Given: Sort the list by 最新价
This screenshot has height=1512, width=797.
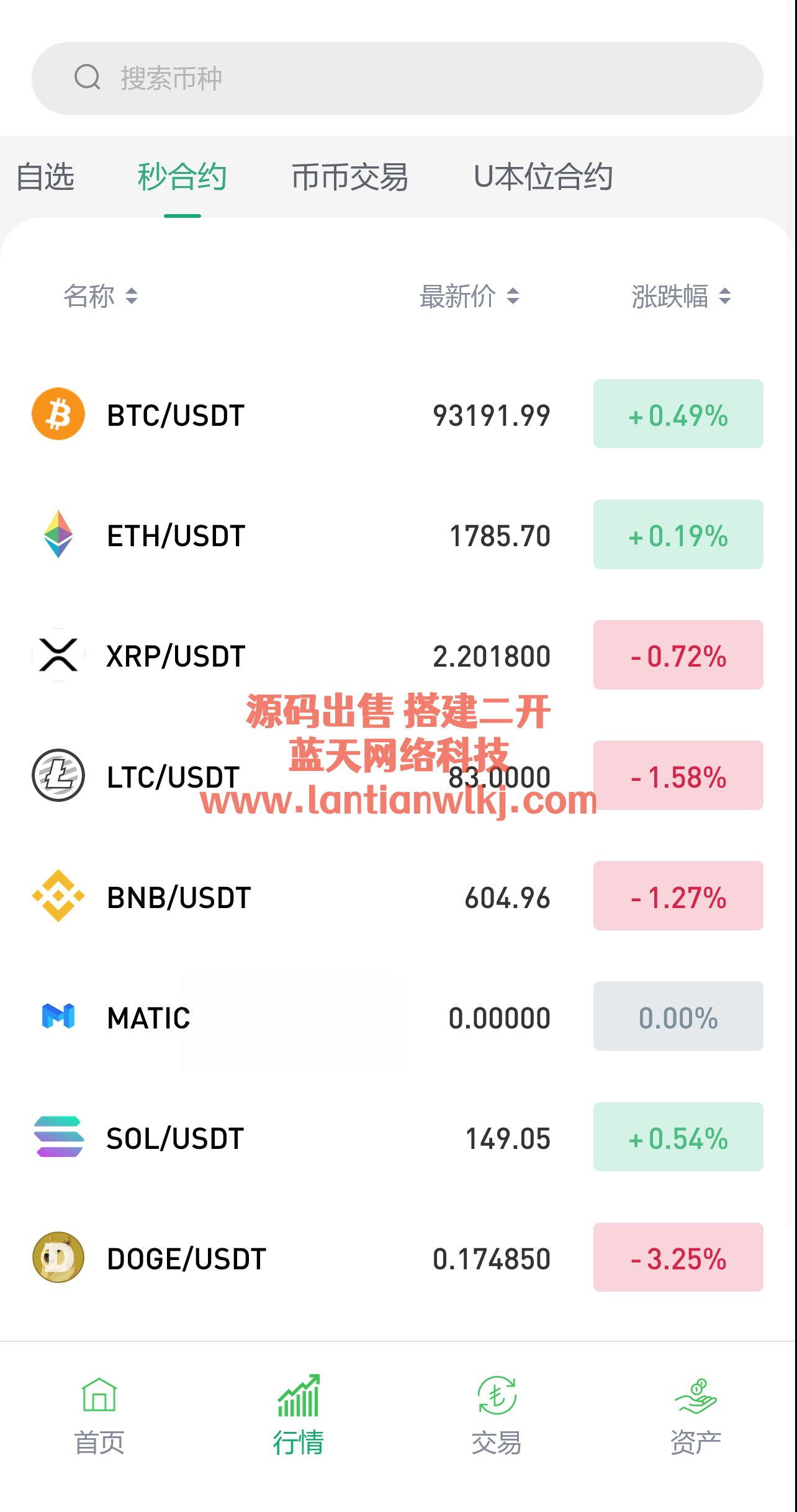Looking at the screenshot, I should tap(469, 296).
